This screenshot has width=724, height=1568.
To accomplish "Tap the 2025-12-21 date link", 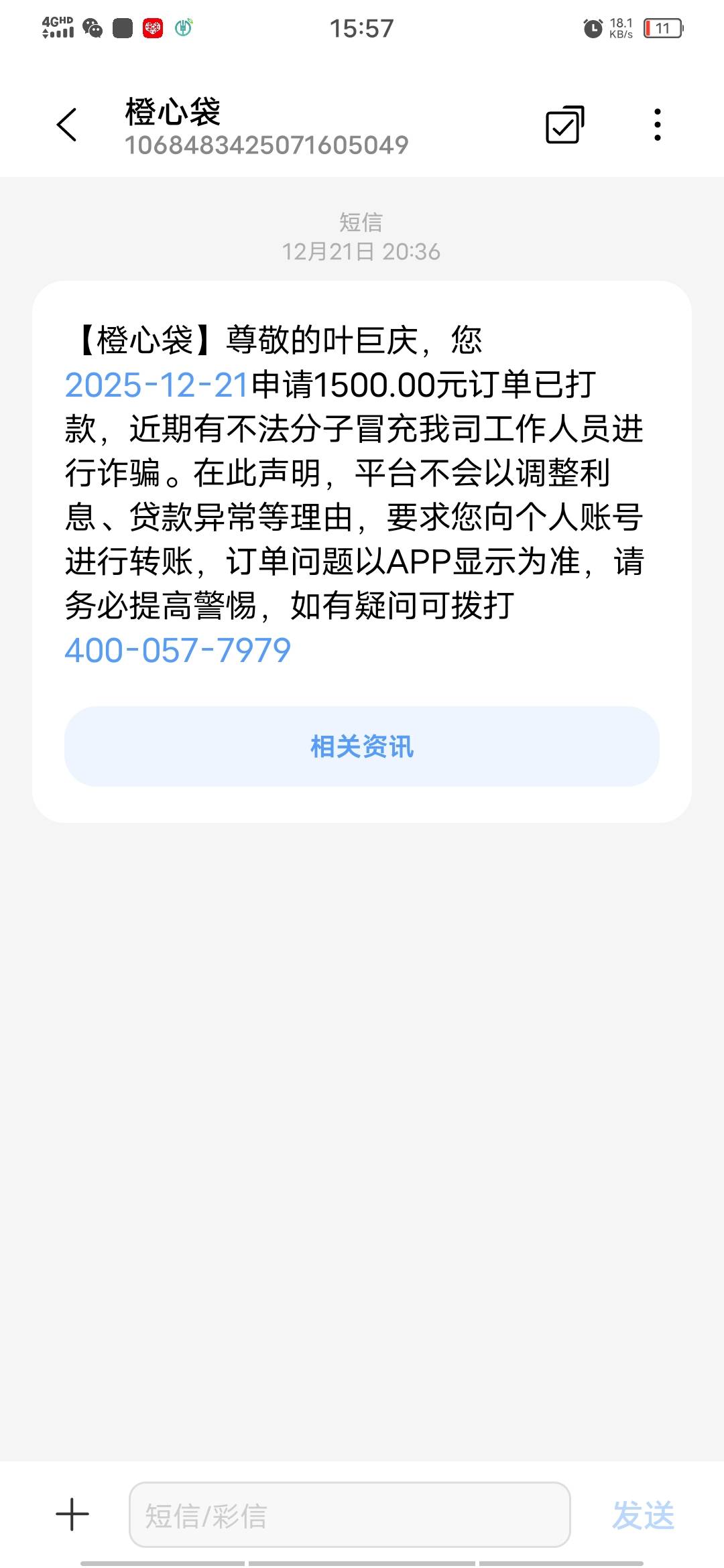I will [x=157, y=385].
